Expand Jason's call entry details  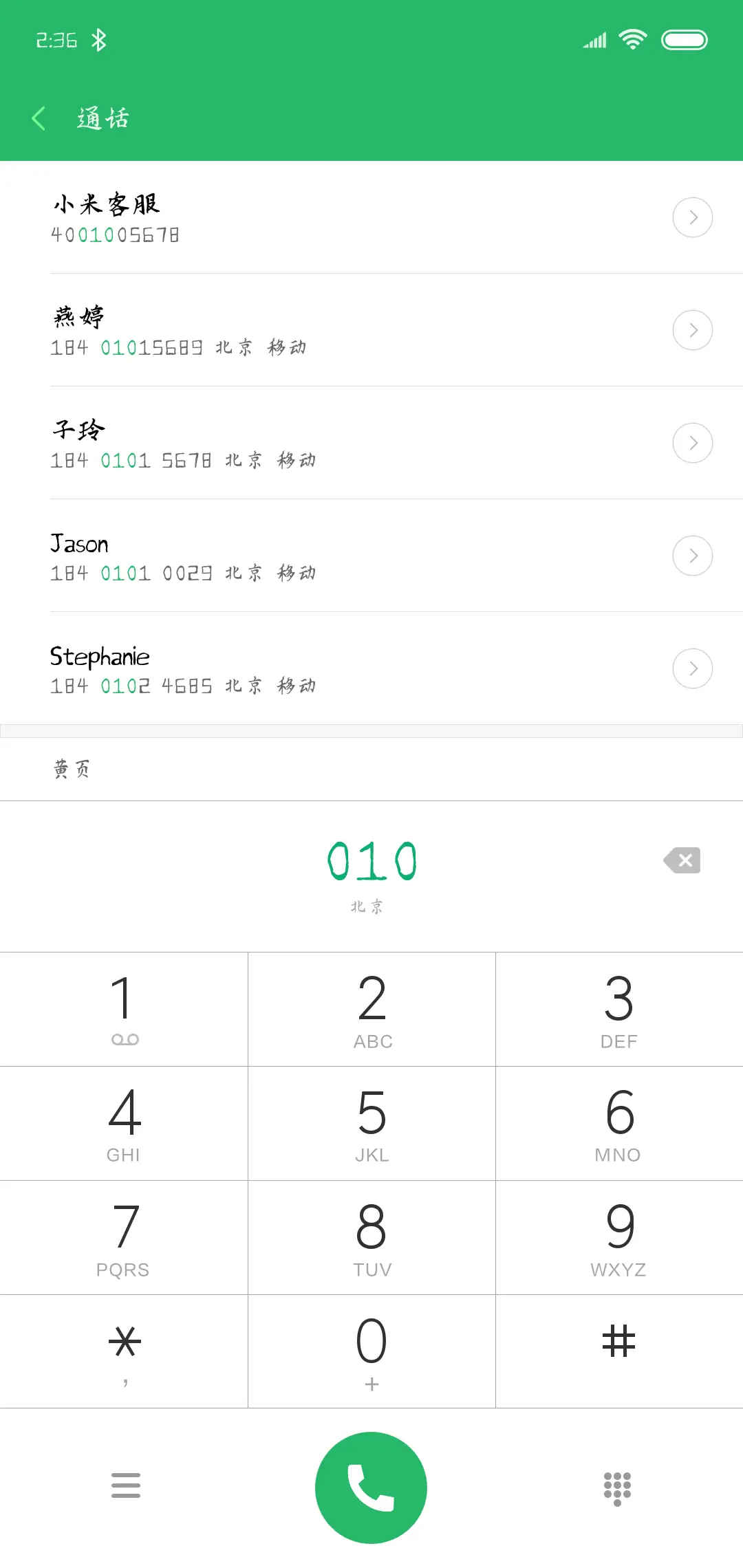692,555
